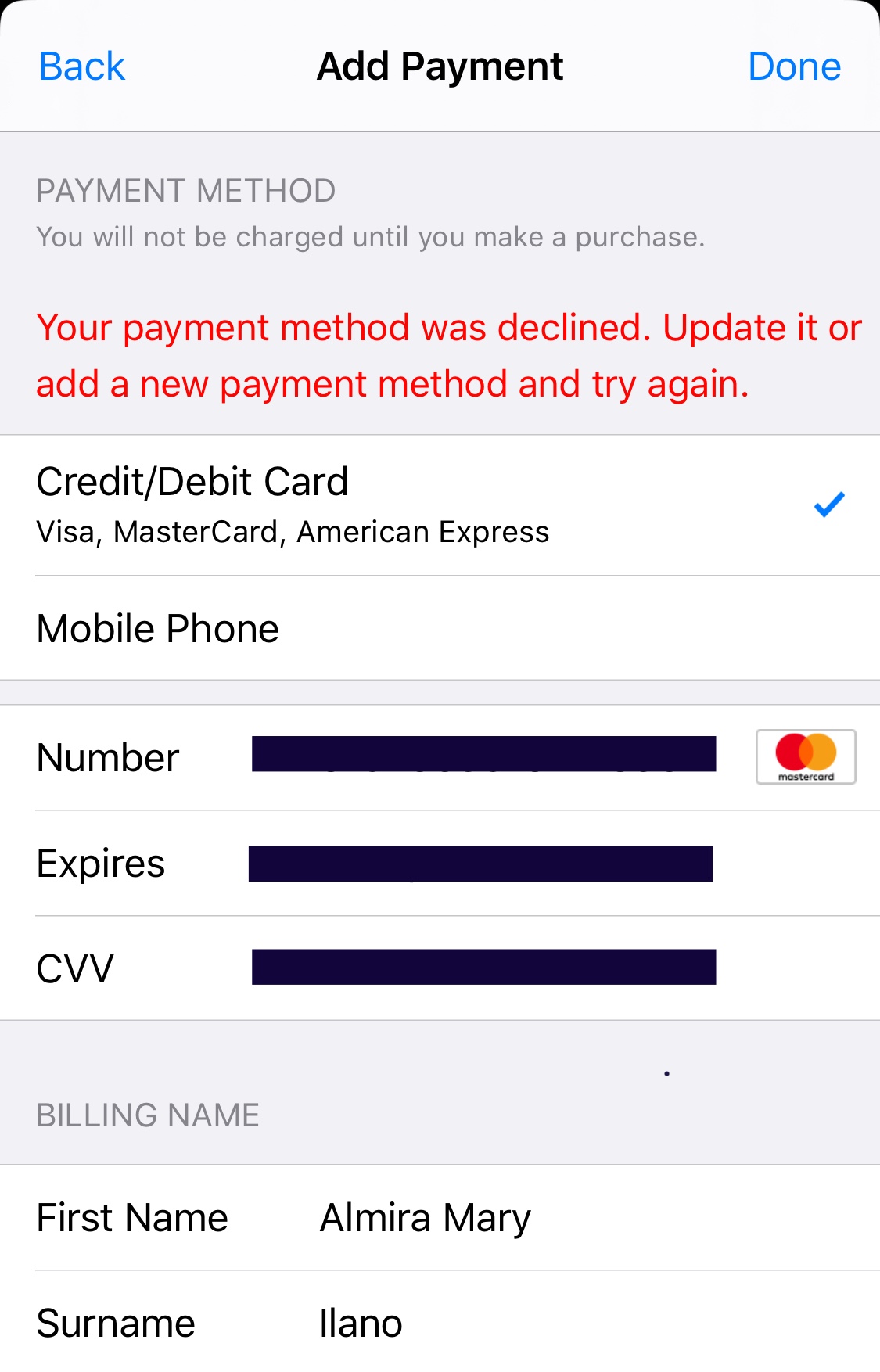This screenshot has height=1372, width=880.
Task: Select Credit/Debit Card payment method
Action: click(x=440, y=505)
